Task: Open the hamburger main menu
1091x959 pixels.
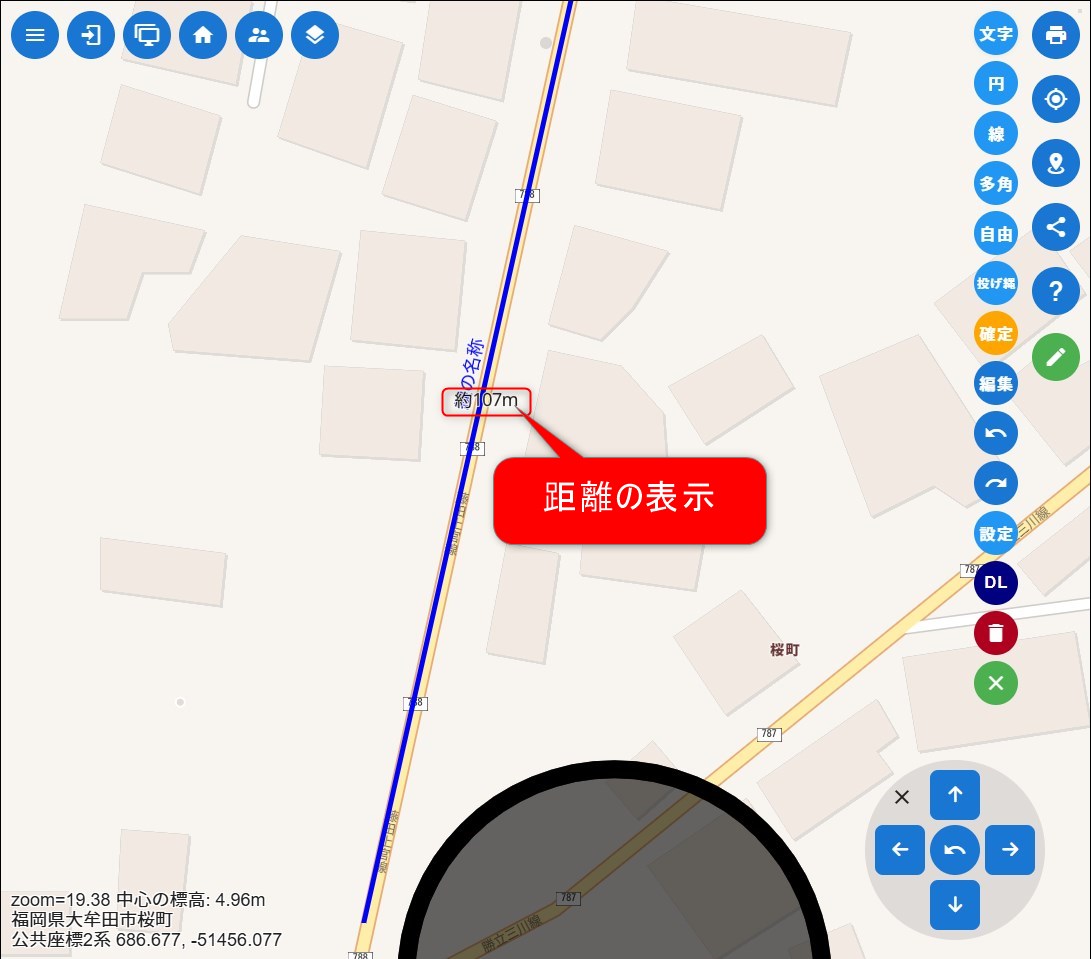Action: pos(35,35)
